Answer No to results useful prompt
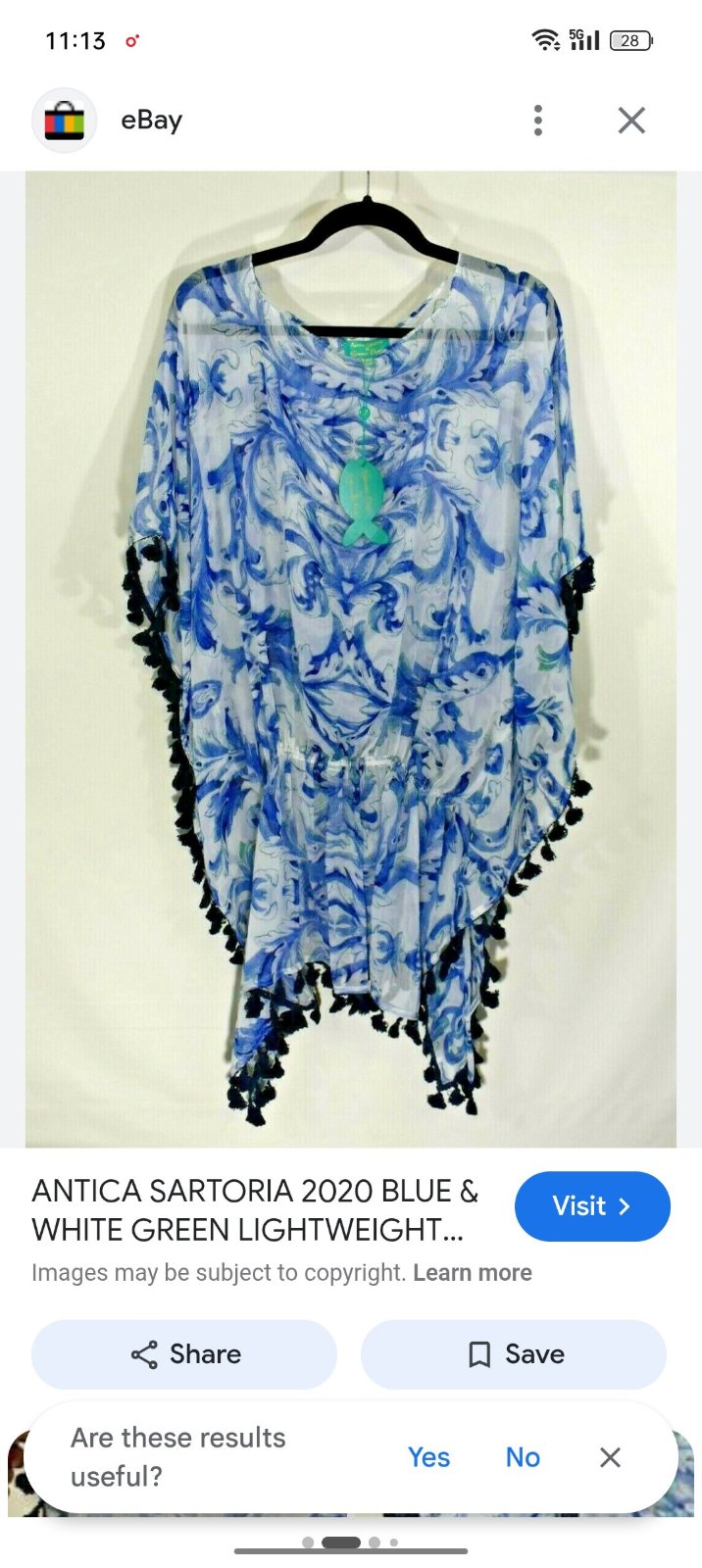 pyautogui.click(x=523, y=1457)
